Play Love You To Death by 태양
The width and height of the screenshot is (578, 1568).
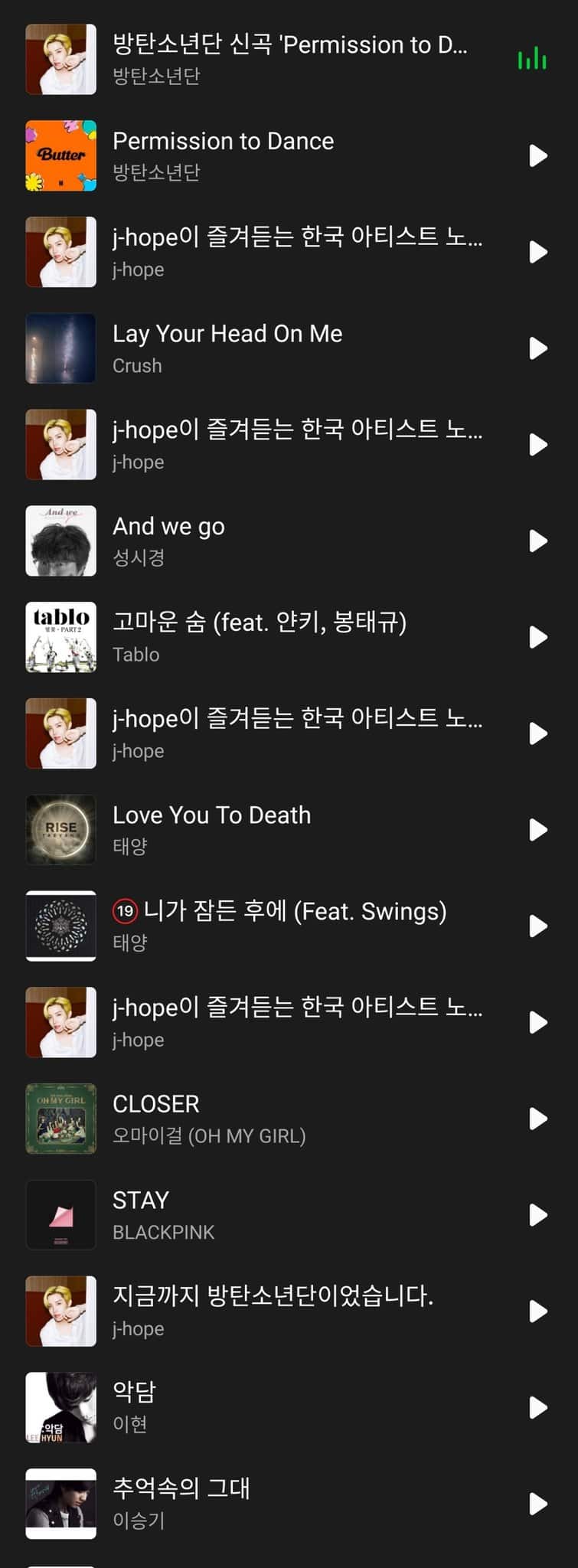[538, 830]
